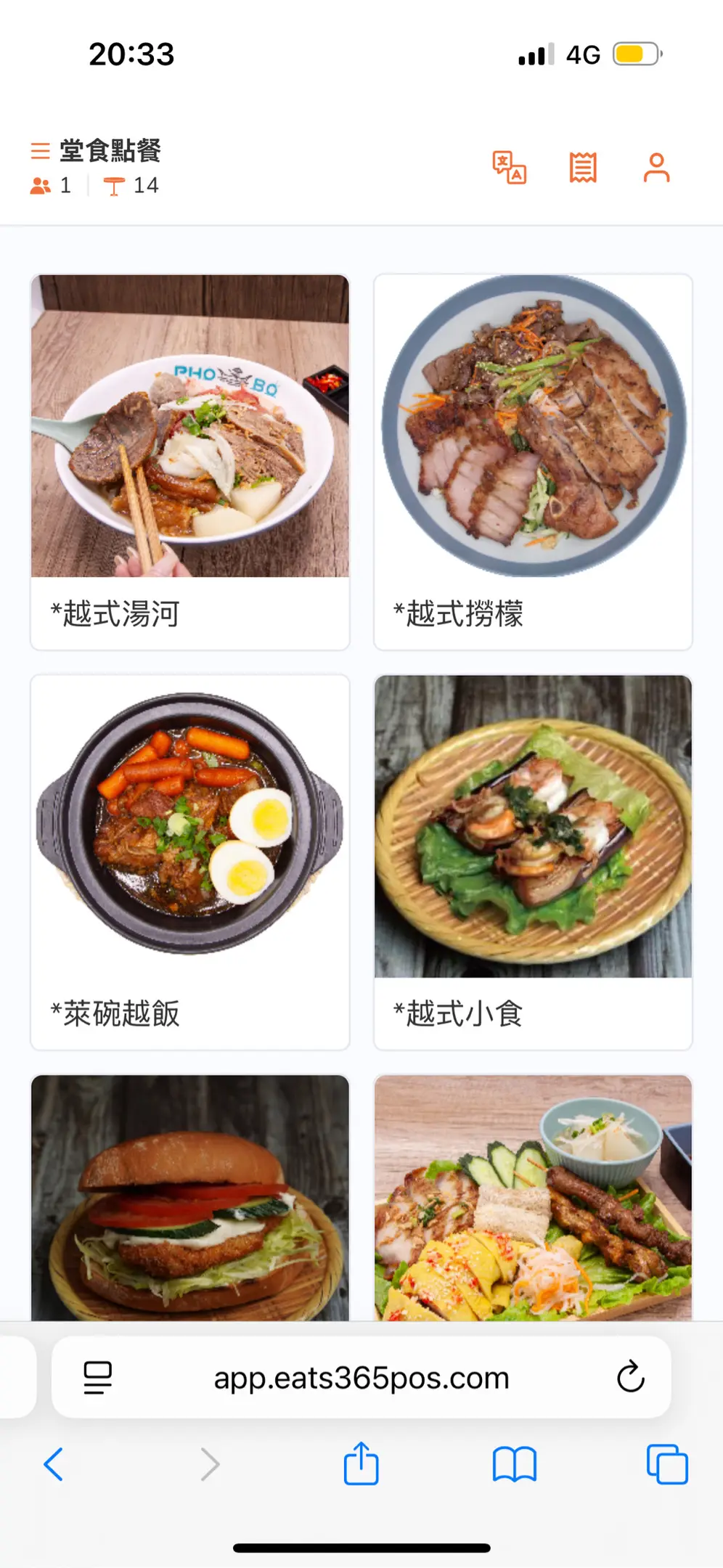Go back to the previous page
This screenshot has height=1568, width=723.
[54, 1464]
